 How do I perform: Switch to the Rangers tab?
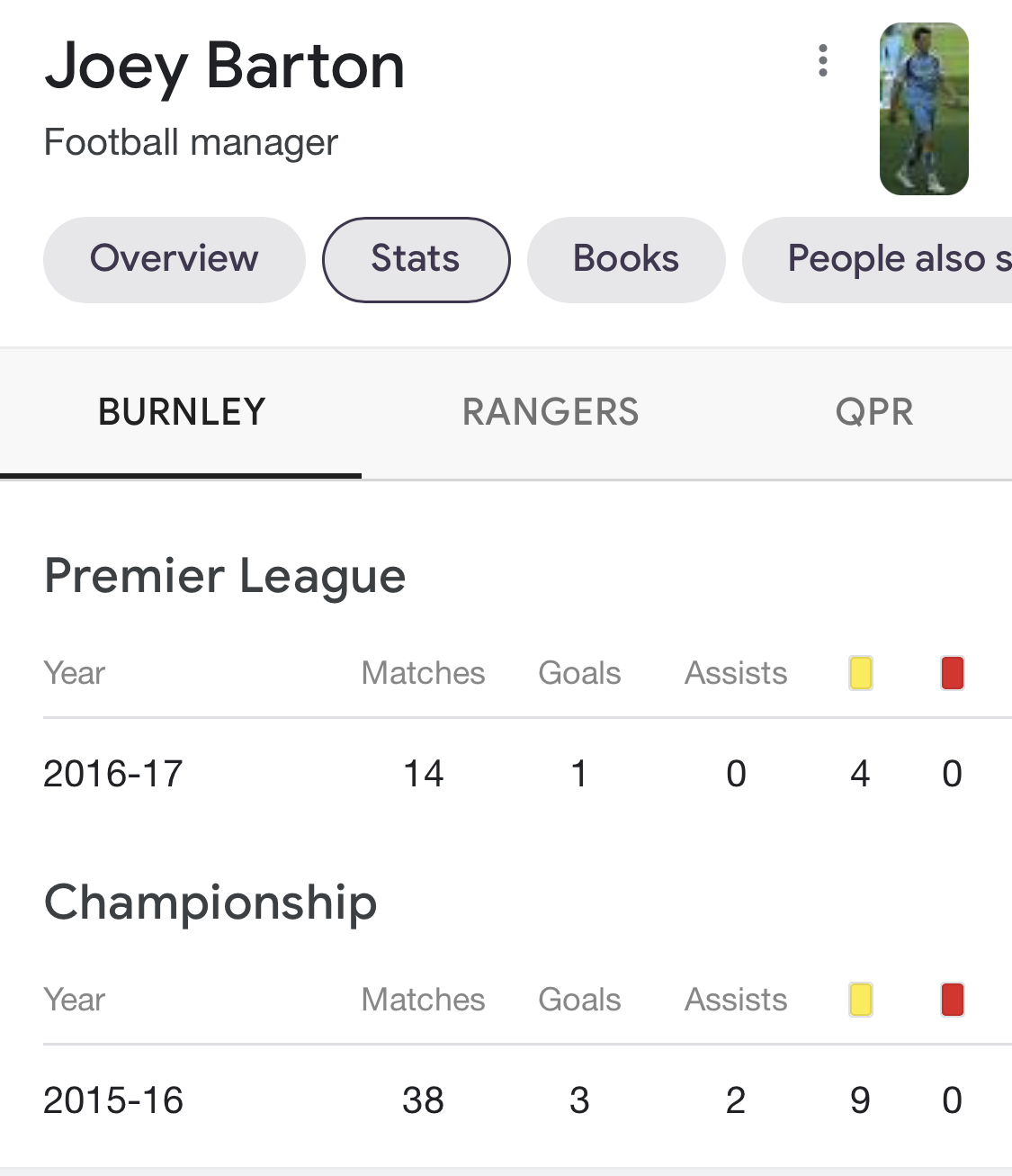[x=551, y=412]
